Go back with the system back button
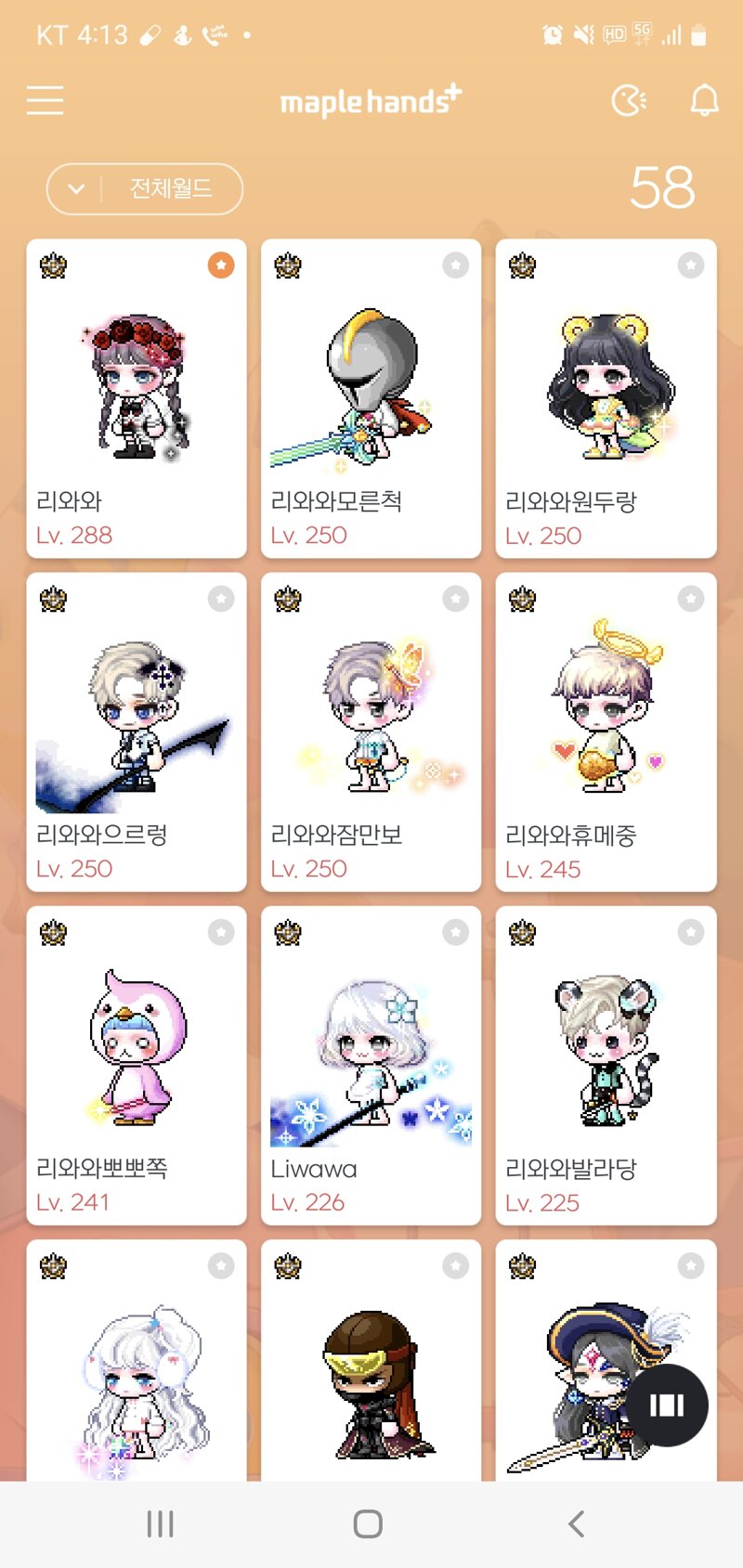The image size is (743, 1568). point(576,1523)
